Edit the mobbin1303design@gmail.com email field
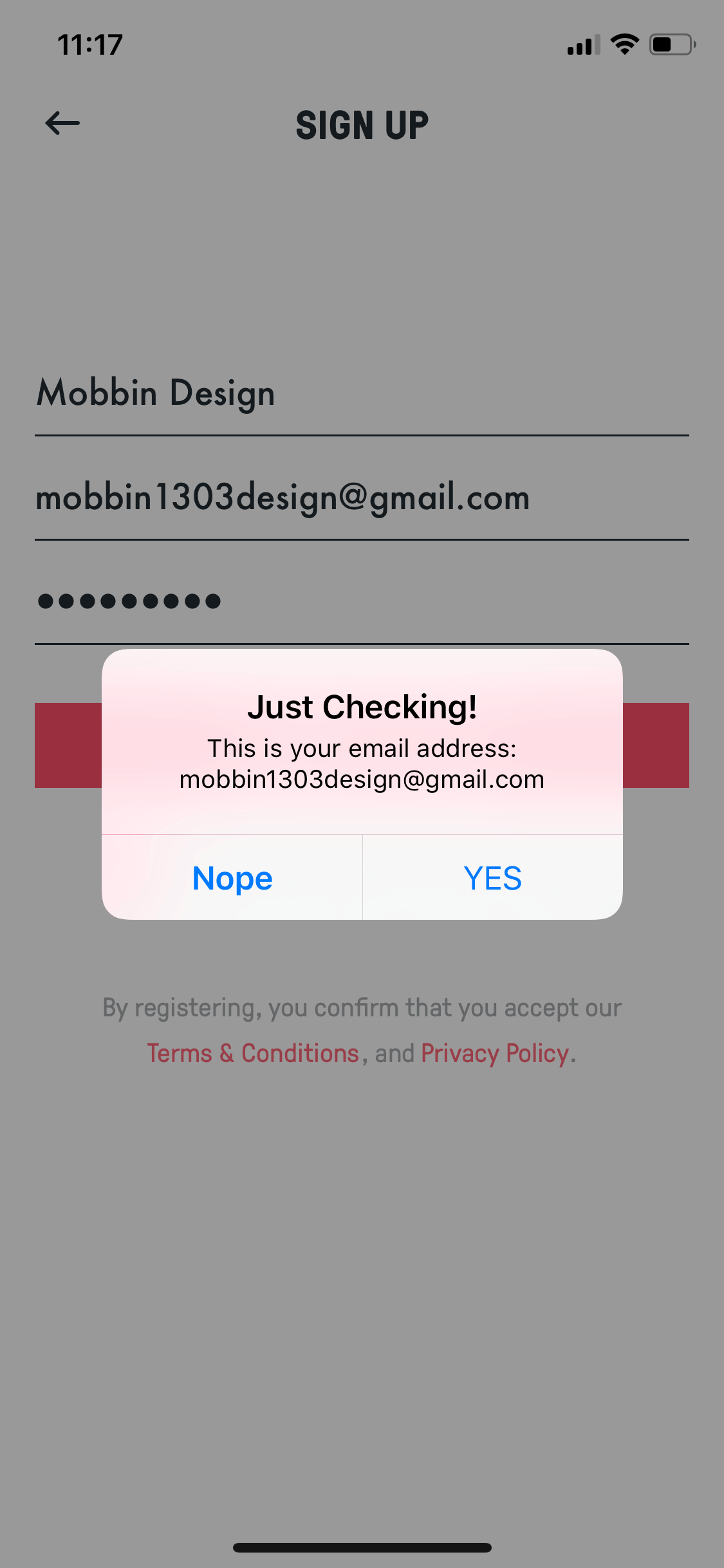The image size is (724, 1568). (362, 498)
